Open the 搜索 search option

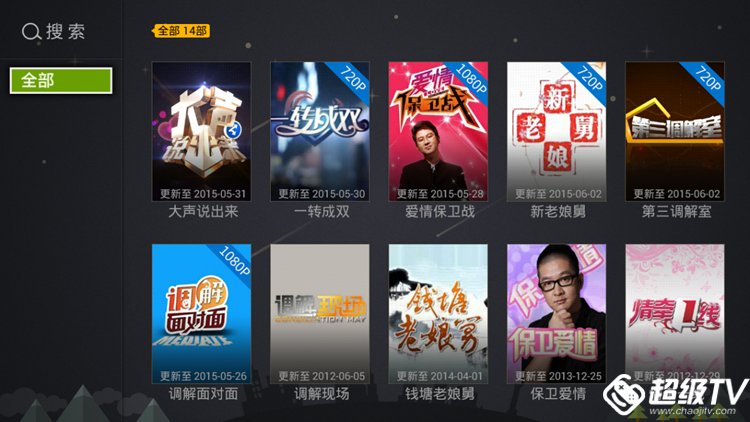pos(54,32)
